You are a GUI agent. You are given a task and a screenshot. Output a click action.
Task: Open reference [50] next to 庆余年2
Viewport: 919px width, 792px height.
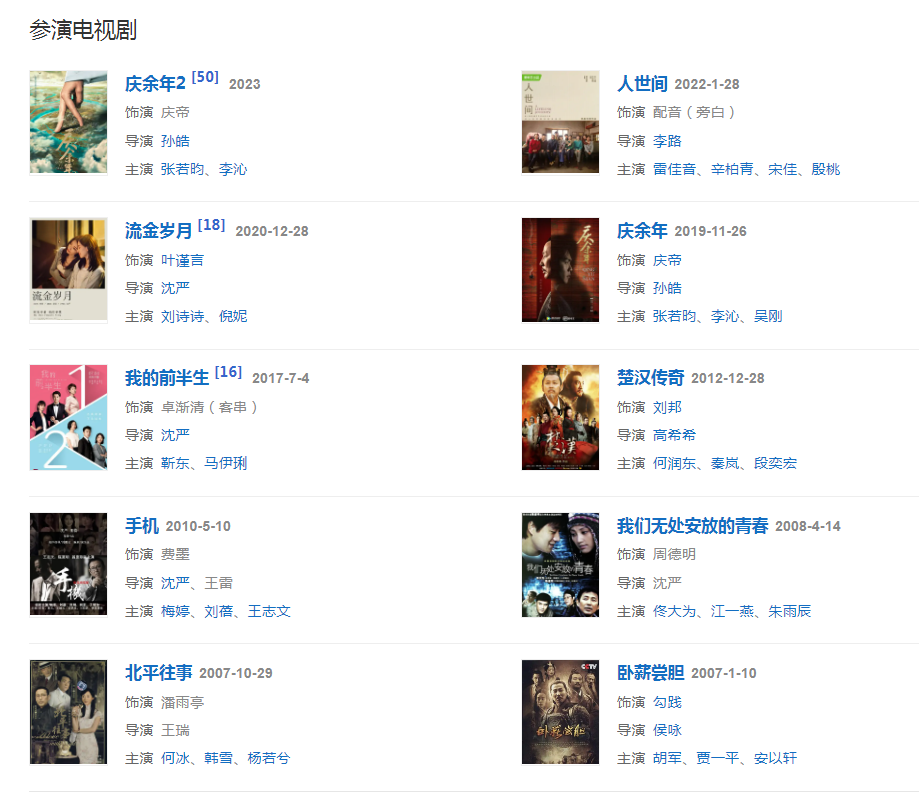click(205, 77)
